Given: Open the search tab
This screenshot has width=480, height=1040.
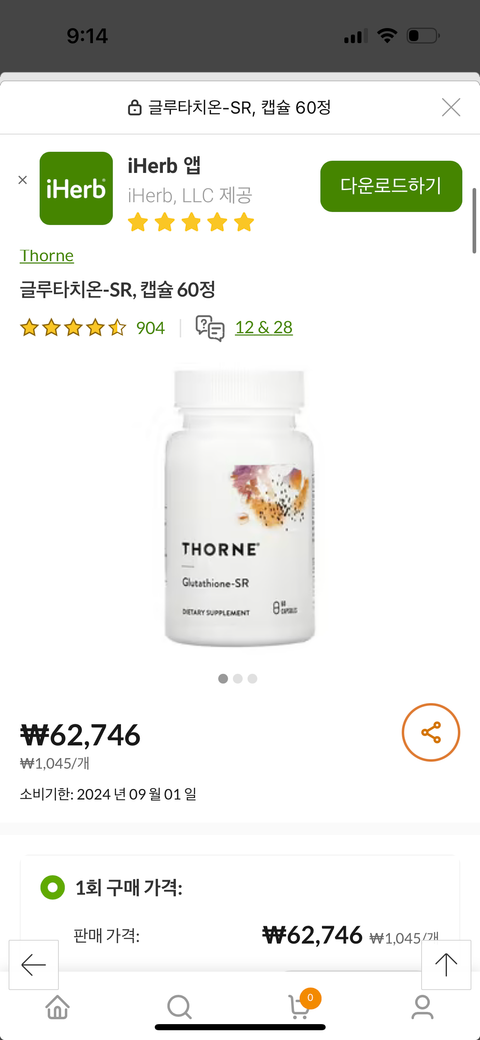Looking at the screenshot, I should pos(179,1007).
